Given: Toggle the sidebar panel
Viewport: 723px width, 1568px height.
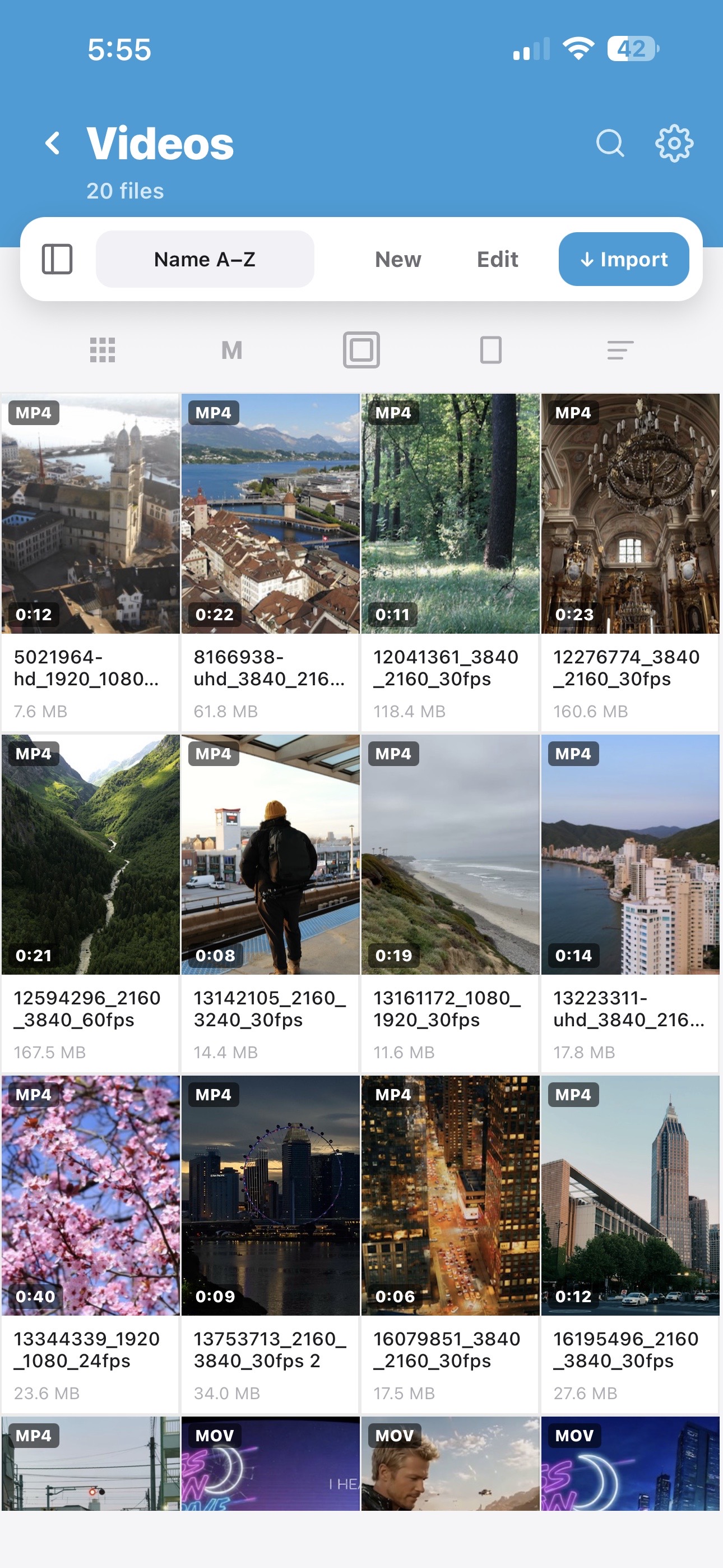Looking at the screenshot, I should [x=57, y=259].
